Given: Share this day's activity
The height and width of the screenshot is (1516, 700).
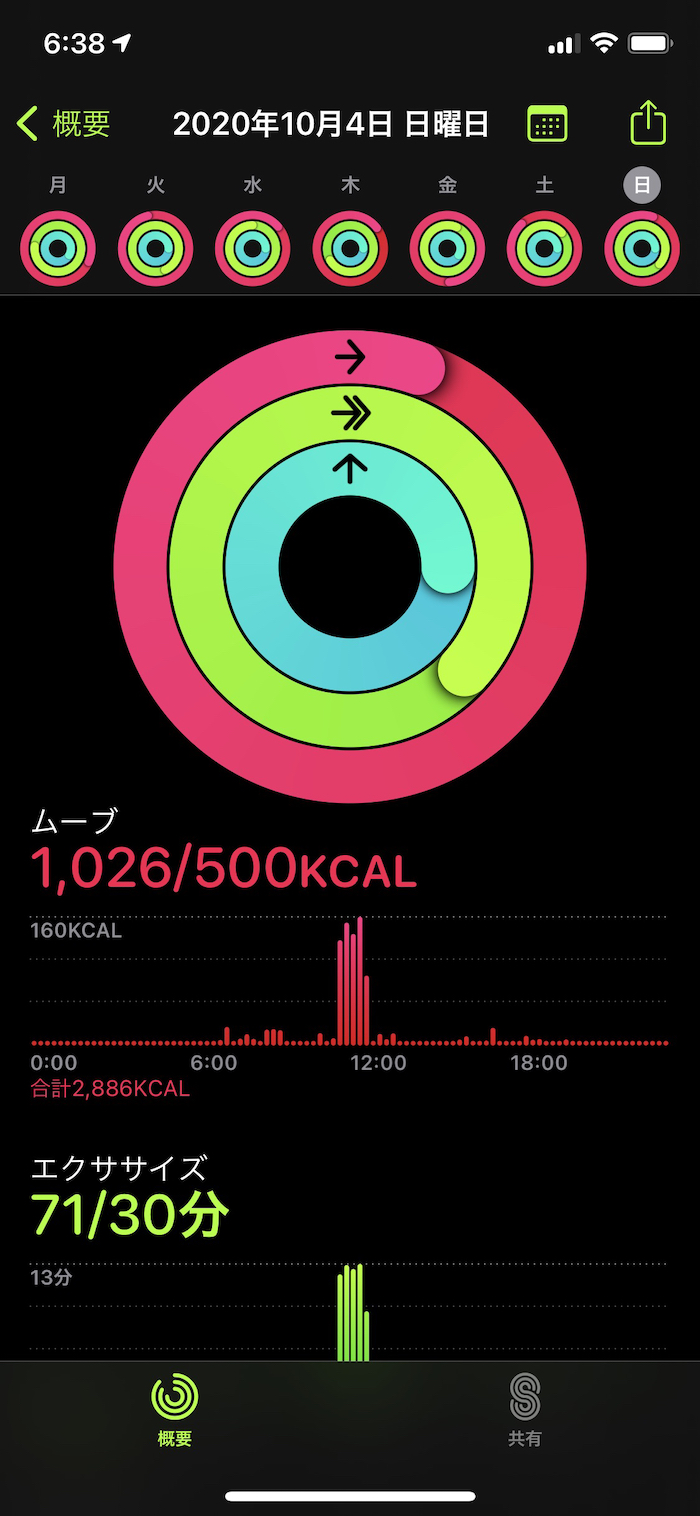Looking at the screenshot, I should pos(648,124).
